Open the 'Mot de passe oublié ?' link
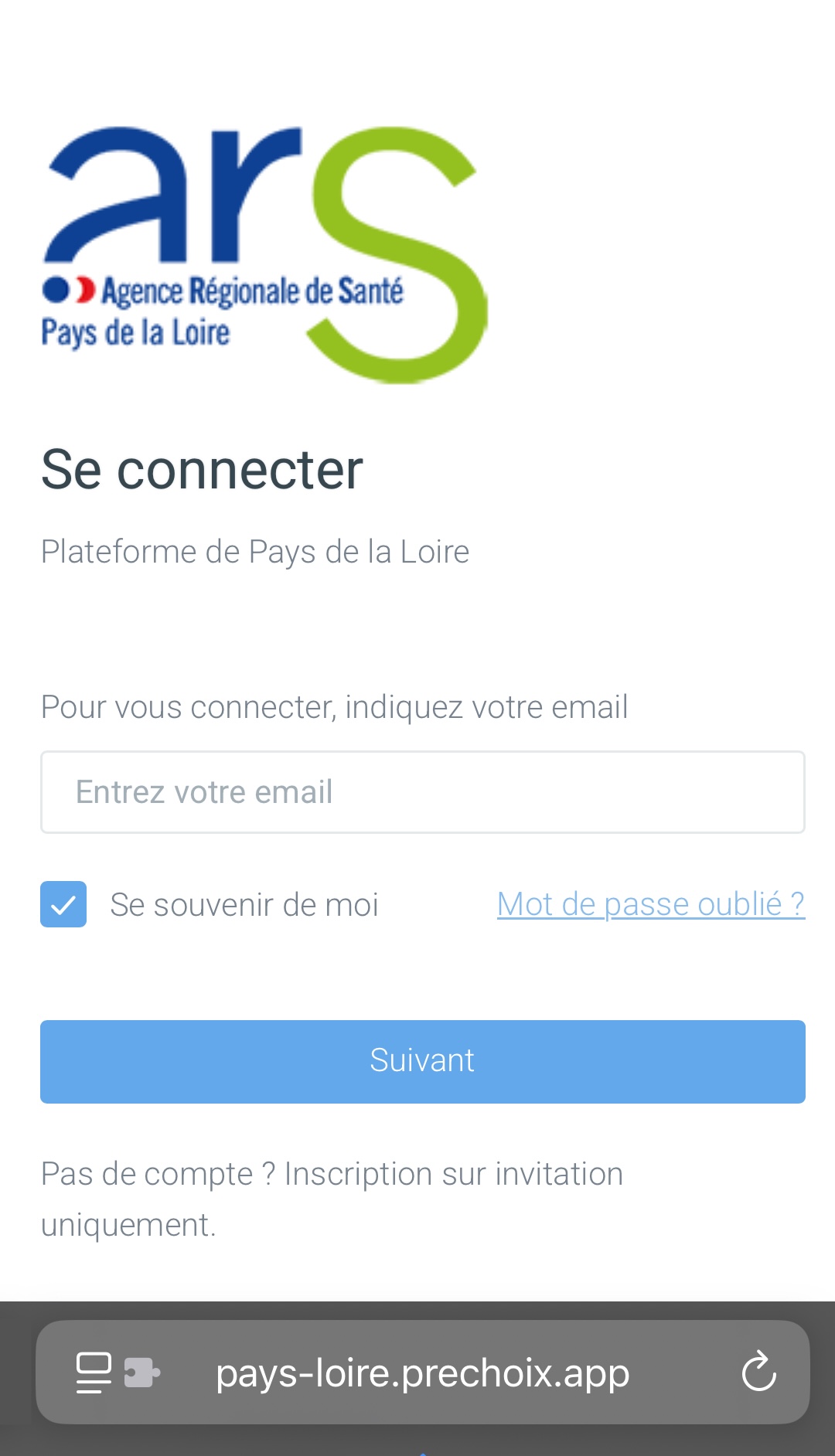 tap(650, 904)
